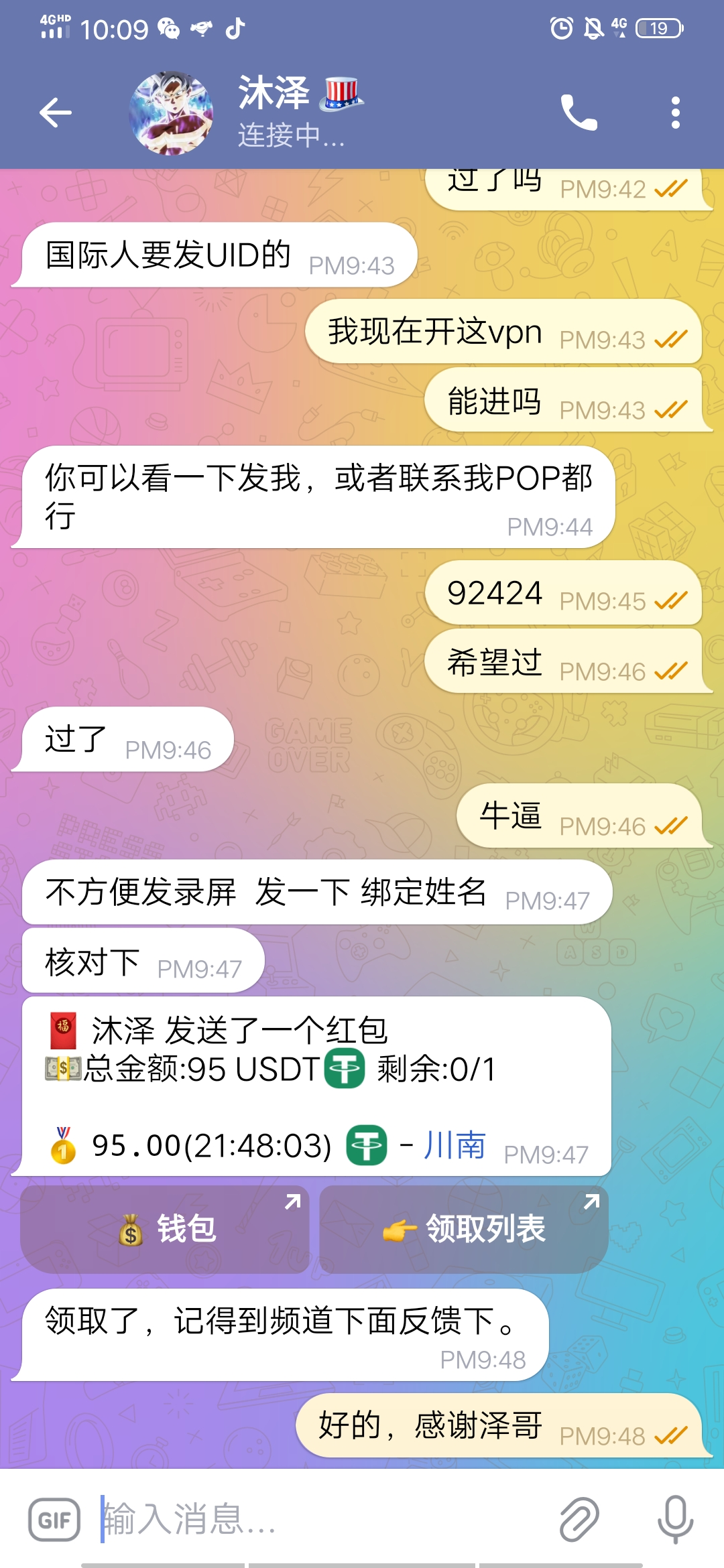Open the overflow menu
The image size is (724, 1568).
[675, 113]
